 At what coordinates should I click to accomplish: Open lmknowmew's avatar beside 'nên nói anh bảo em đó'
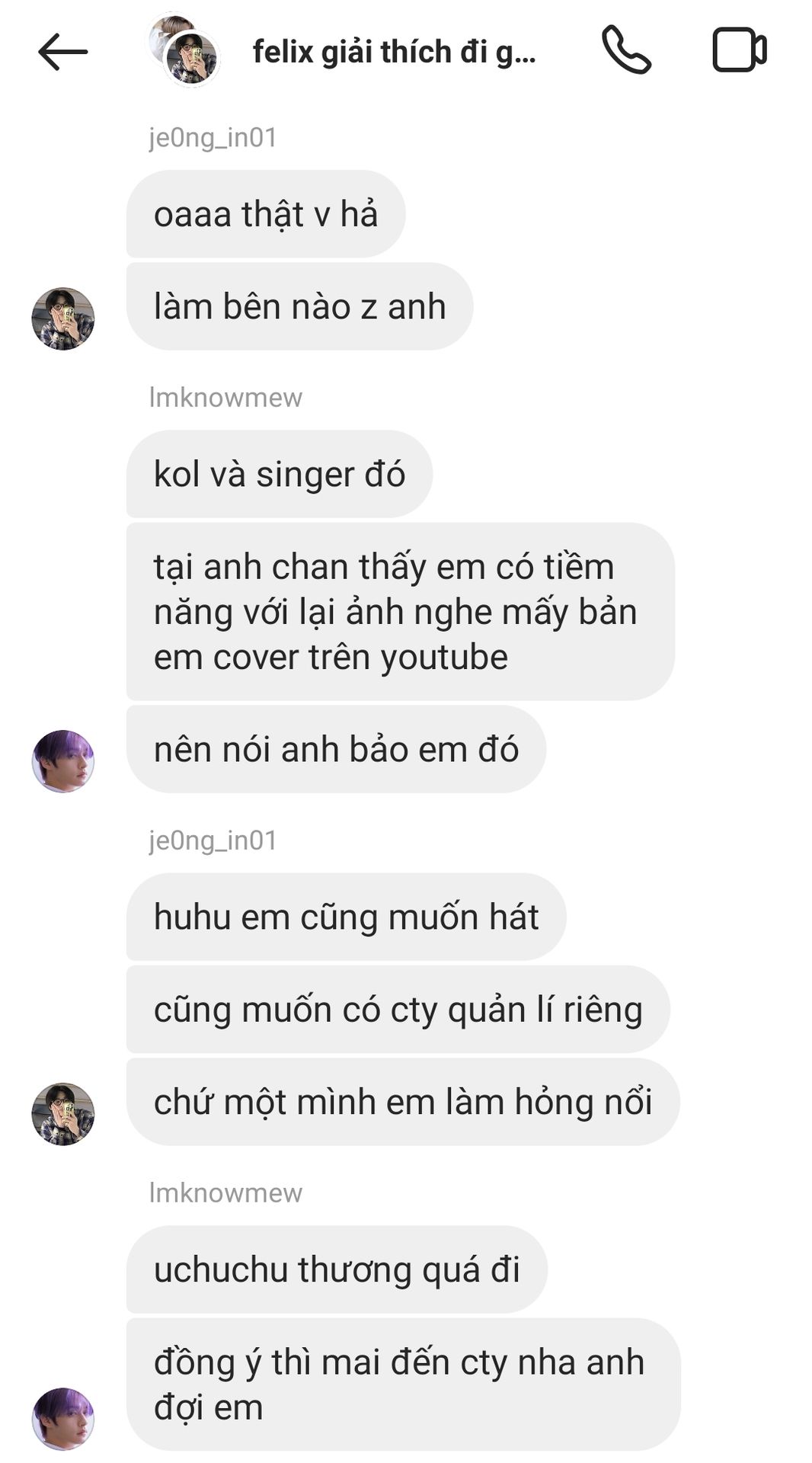(x=62, y=761)
